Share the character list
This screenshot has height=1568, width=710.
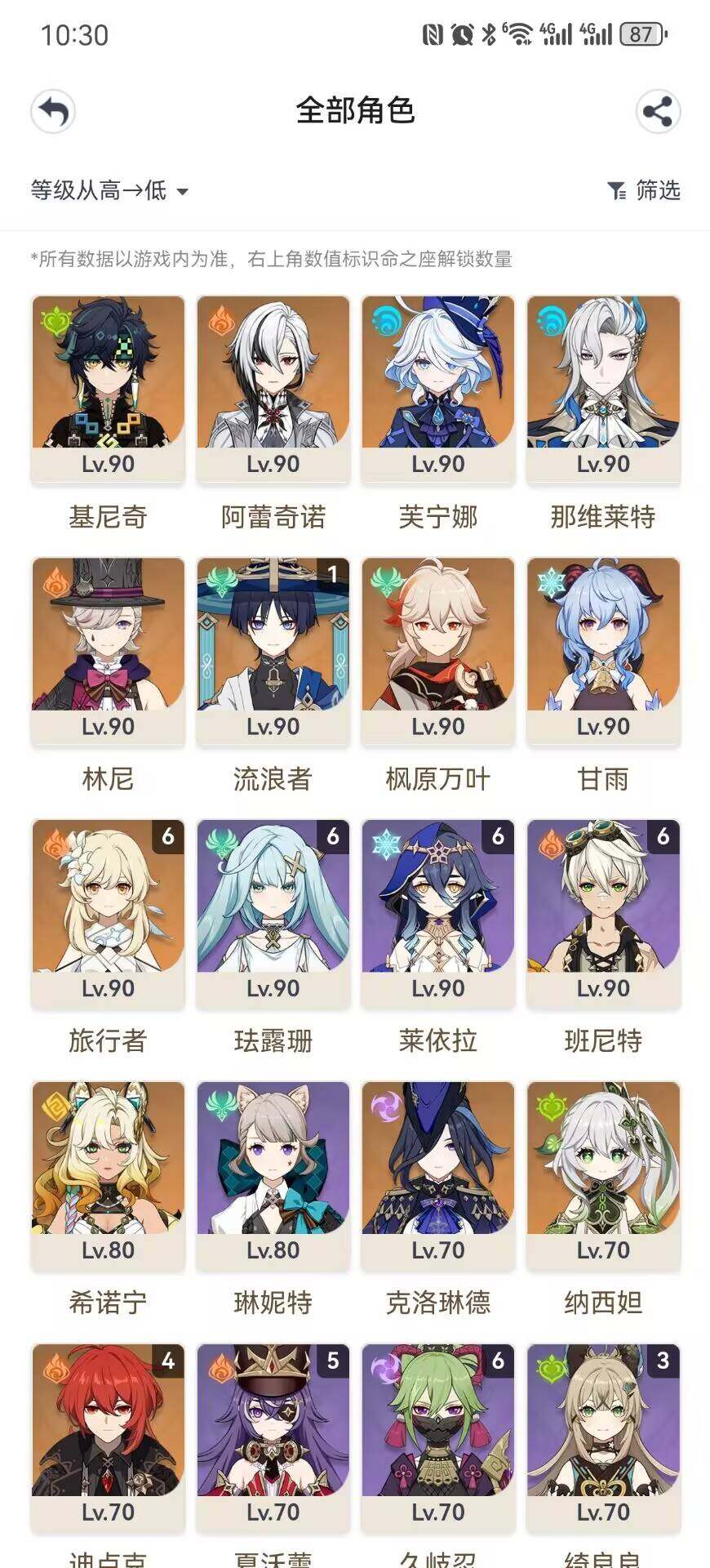(658, 111)
